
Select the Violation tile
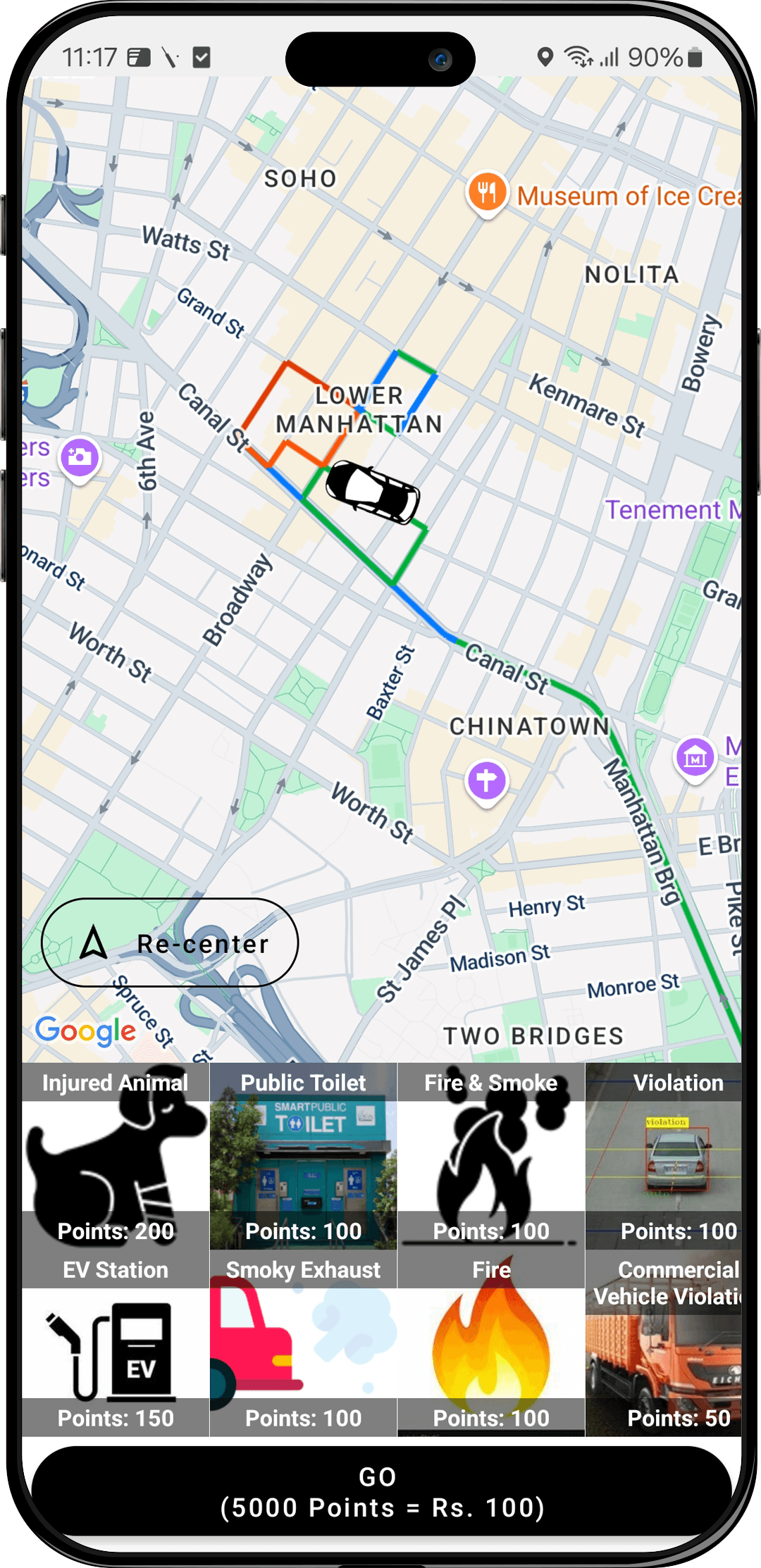click(x=664, y=1156)
